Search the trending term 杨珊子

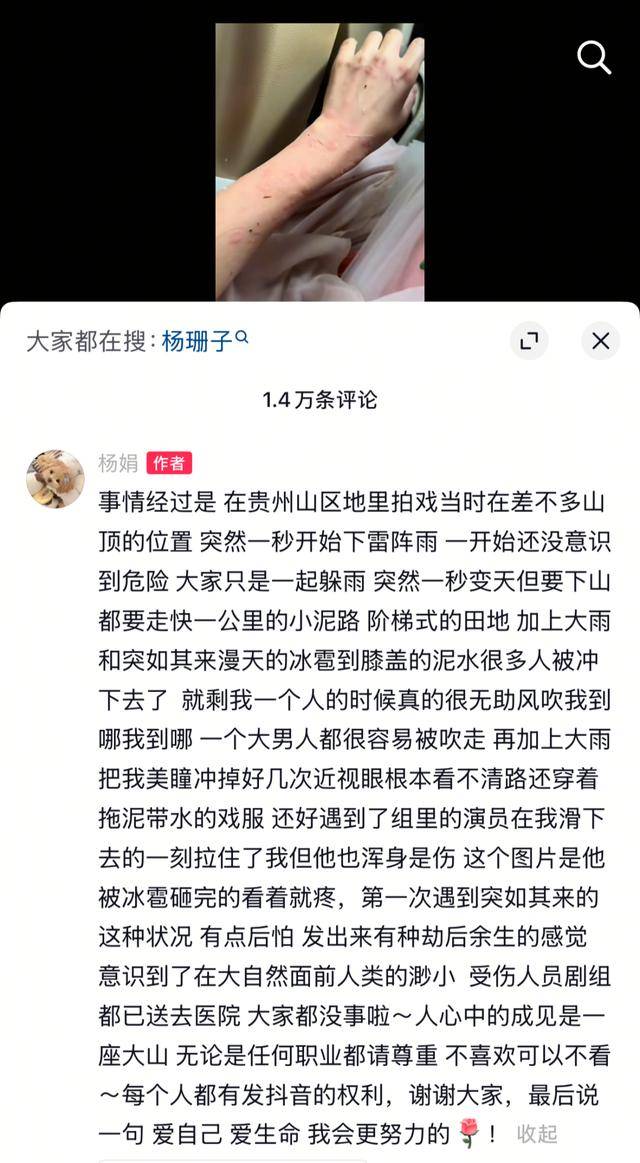pos(198,341)
